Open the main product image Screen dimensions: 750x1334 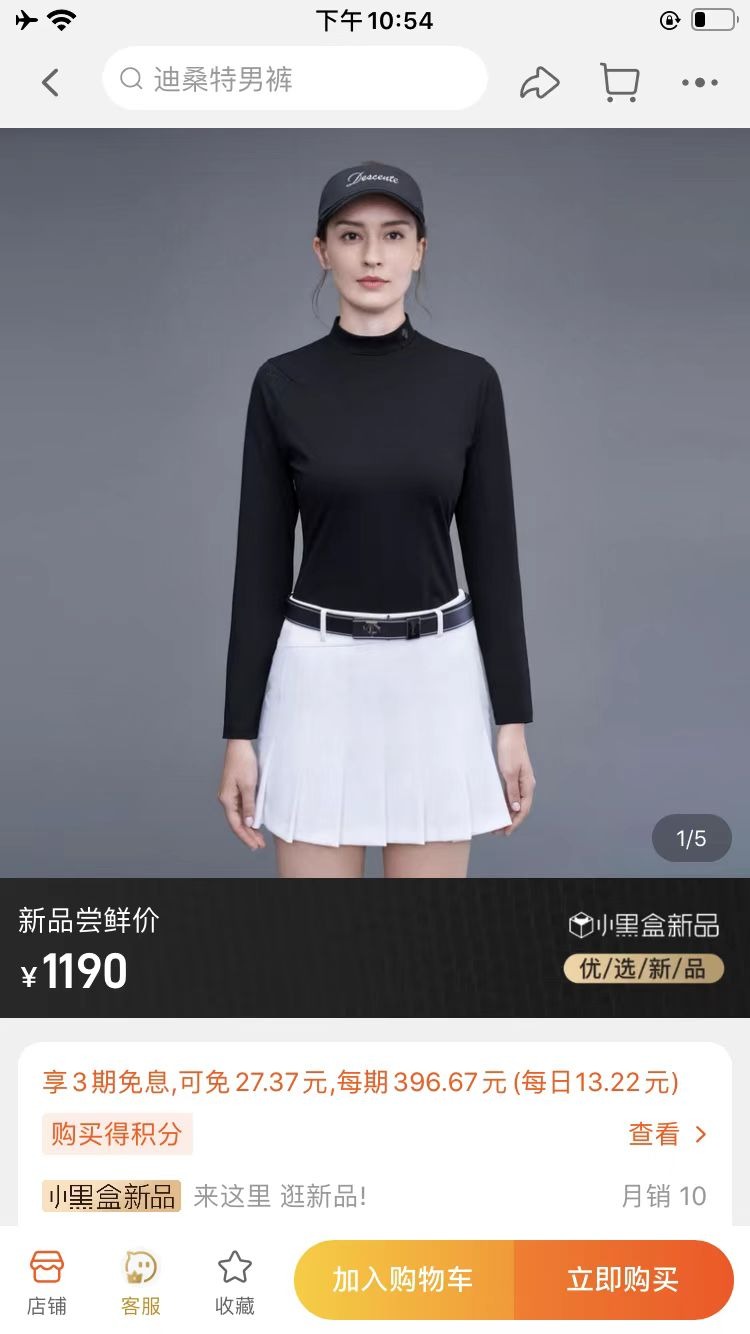[x=375, y=500]
